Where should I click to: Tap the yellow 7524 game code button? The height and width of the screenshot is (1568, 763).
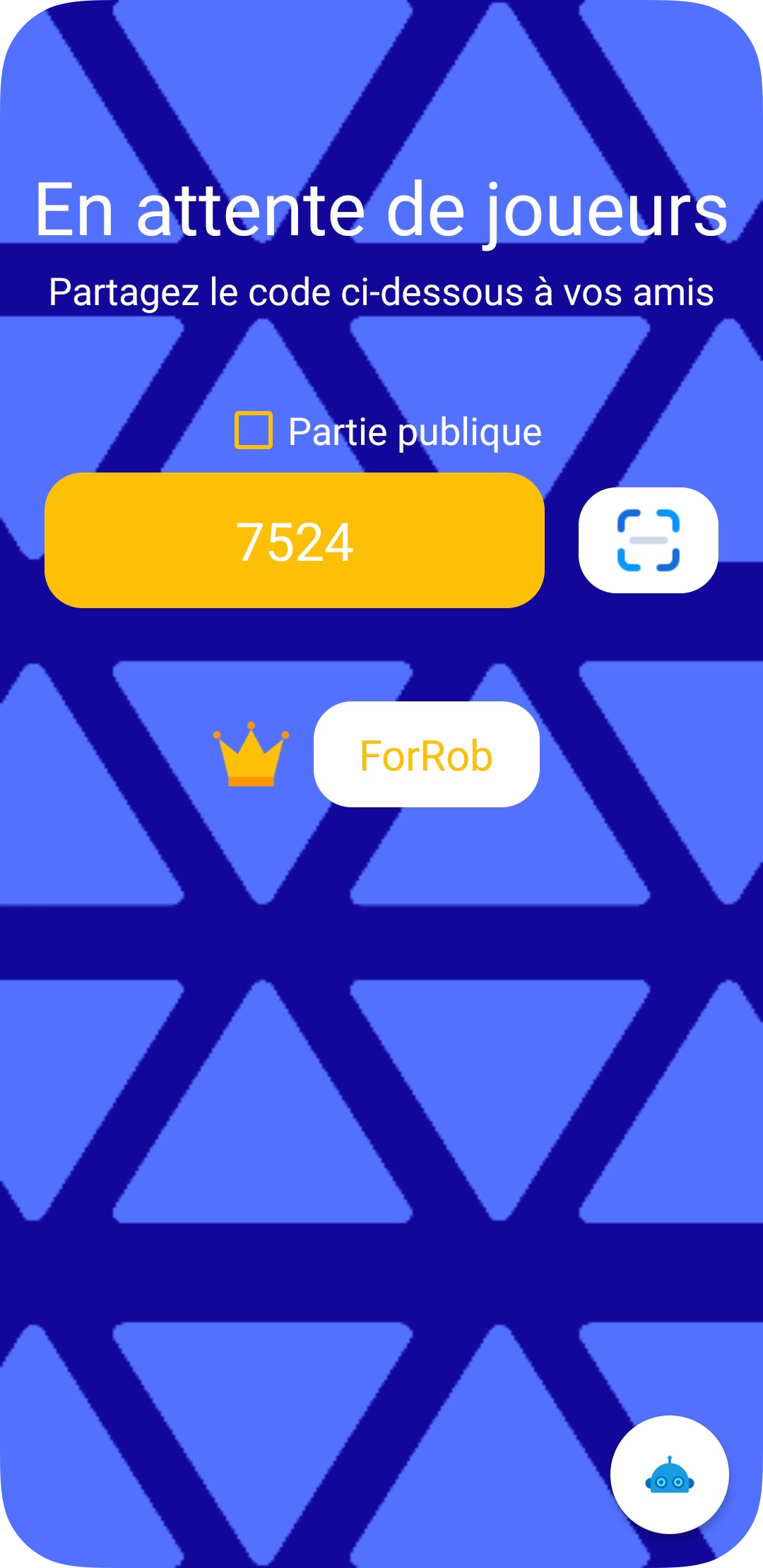click(295, 540)
